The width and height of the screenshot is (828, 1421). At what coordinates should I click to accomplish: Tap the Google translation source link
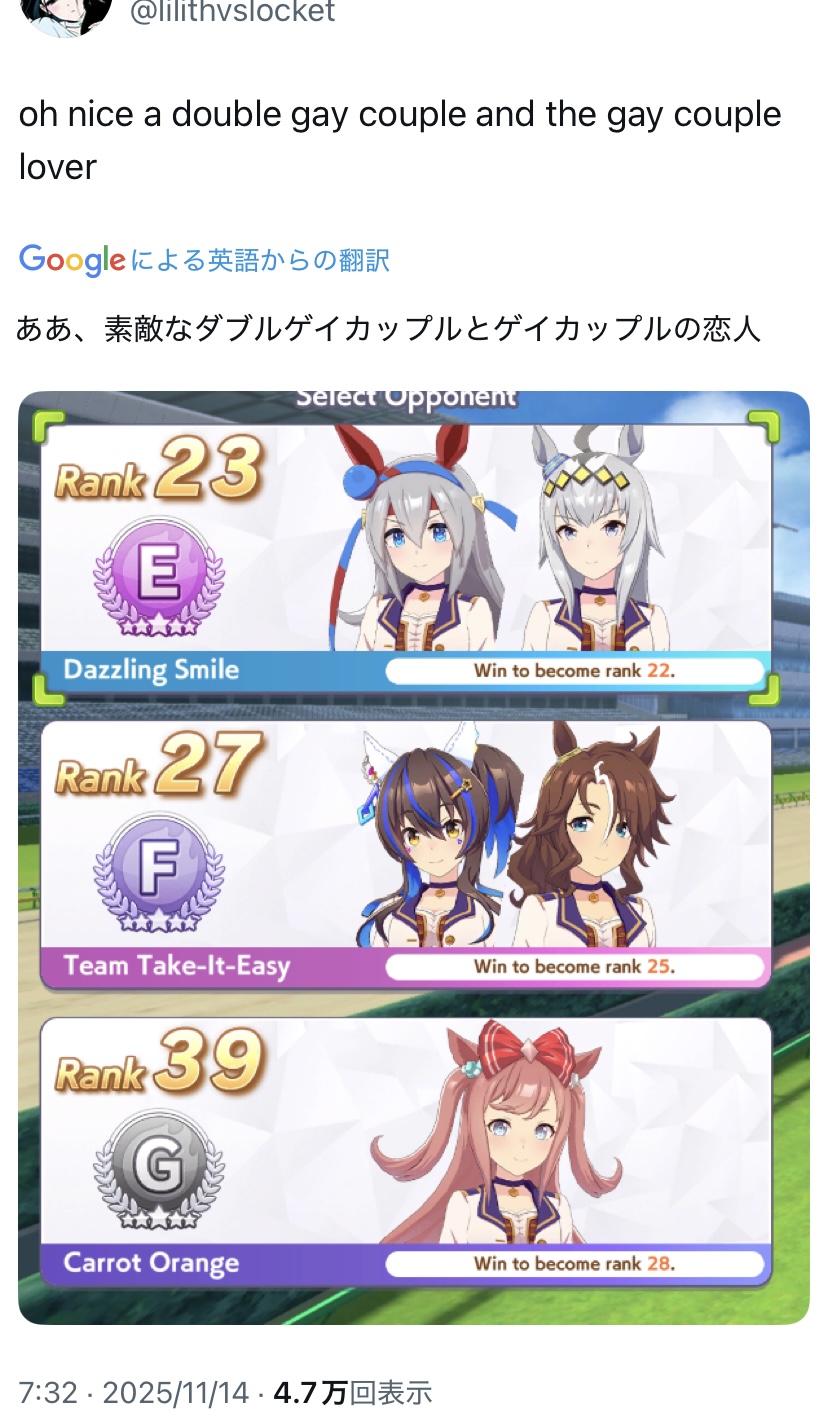pos(205,261)
